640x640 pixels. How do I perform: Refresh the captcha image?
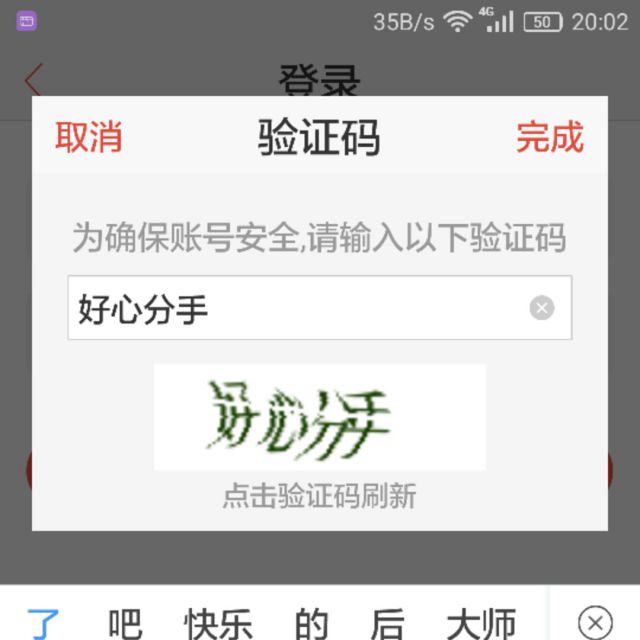[320, 417]
